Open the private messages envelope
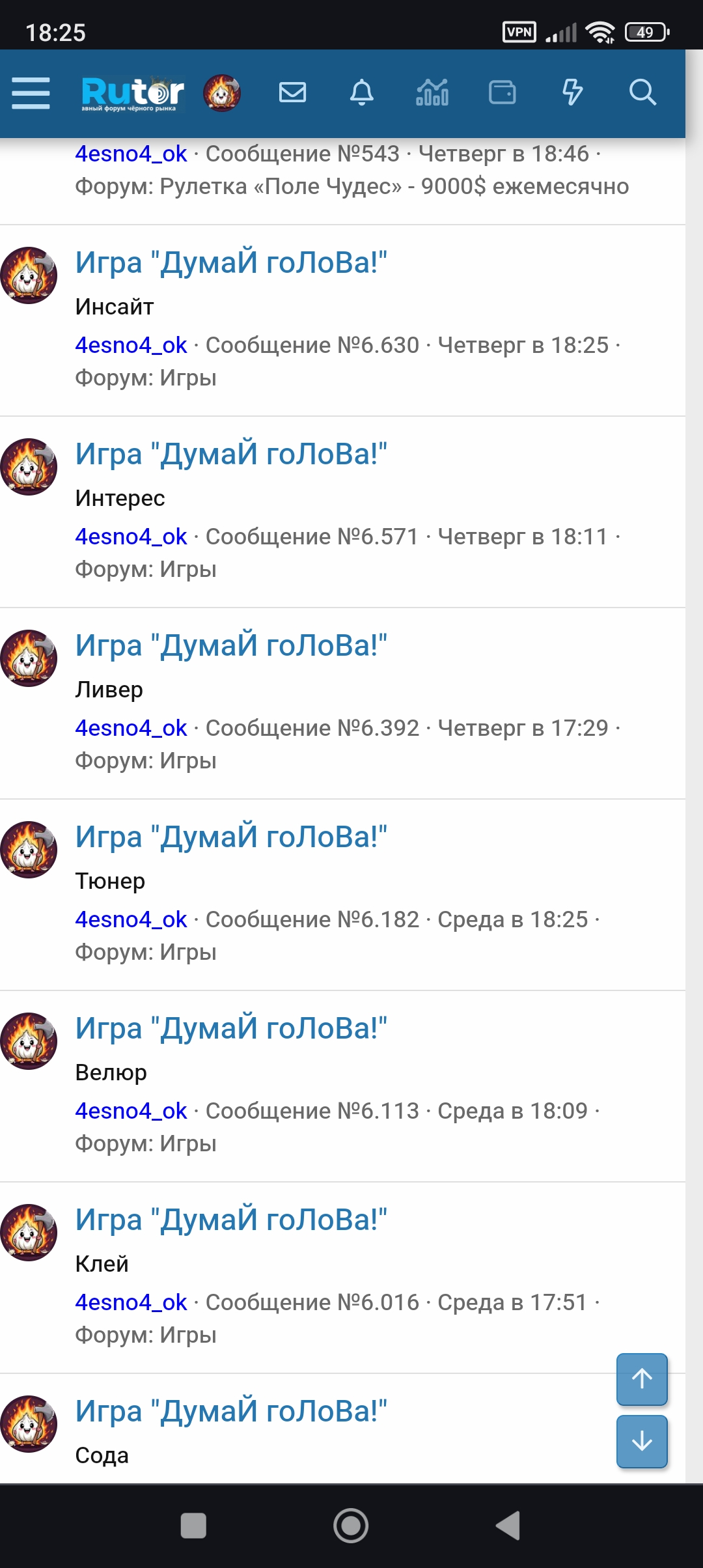 292,92
